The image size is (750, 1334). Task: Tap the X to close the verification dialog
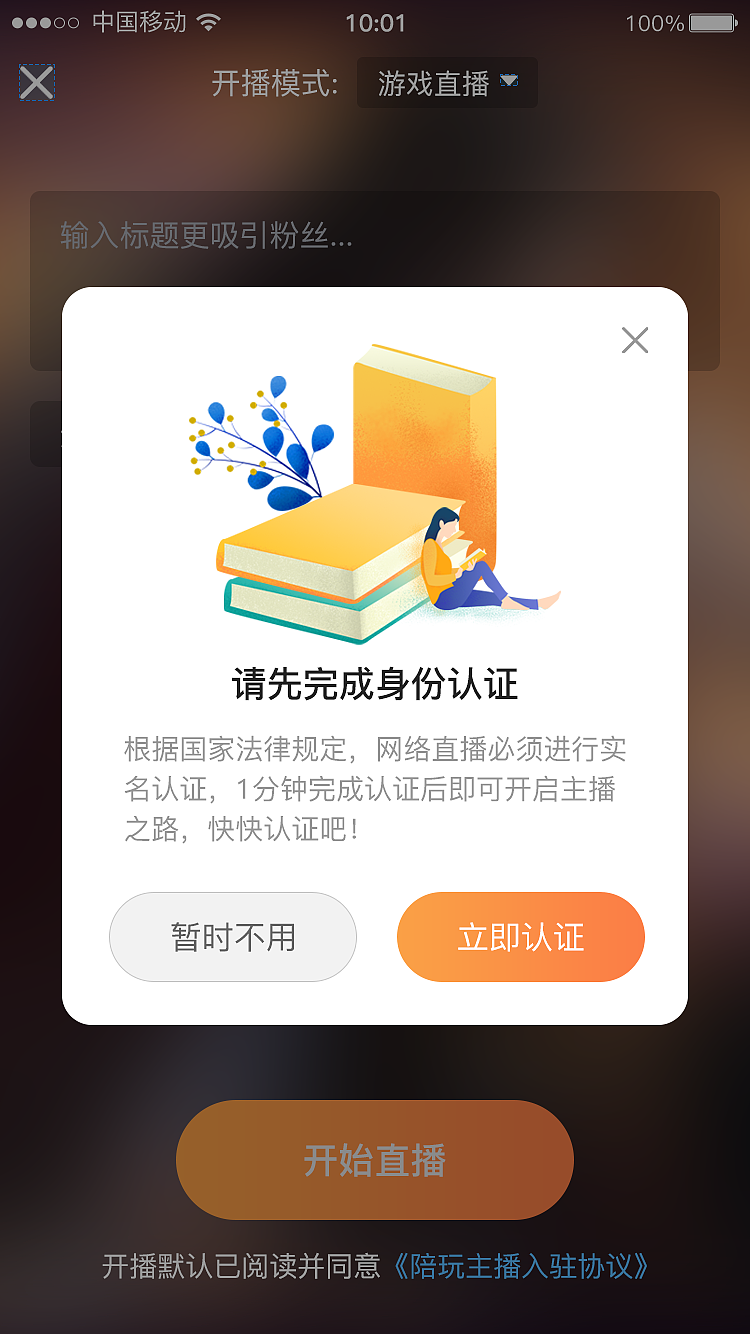pyautogui.click(x=635, y=340)
